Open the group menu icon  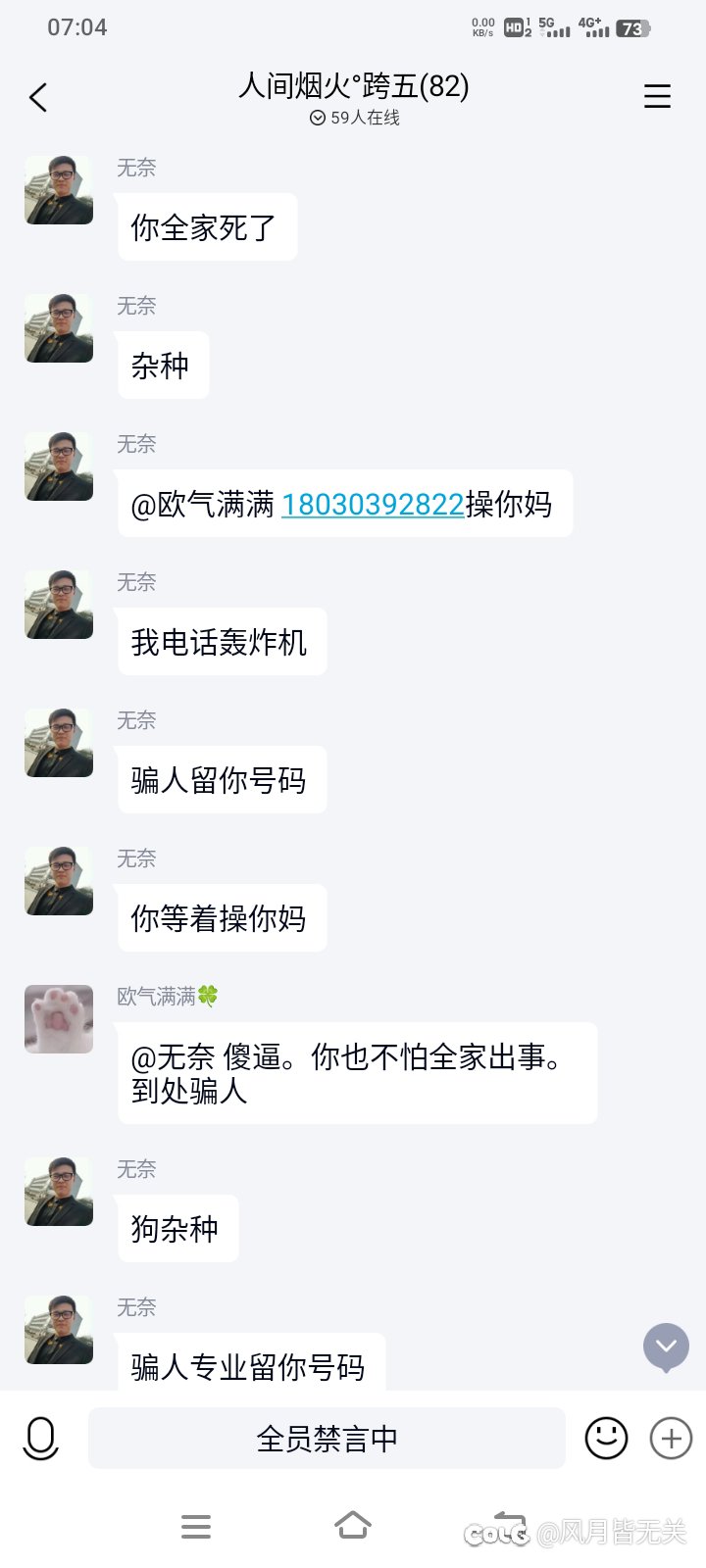pos(657,96)
